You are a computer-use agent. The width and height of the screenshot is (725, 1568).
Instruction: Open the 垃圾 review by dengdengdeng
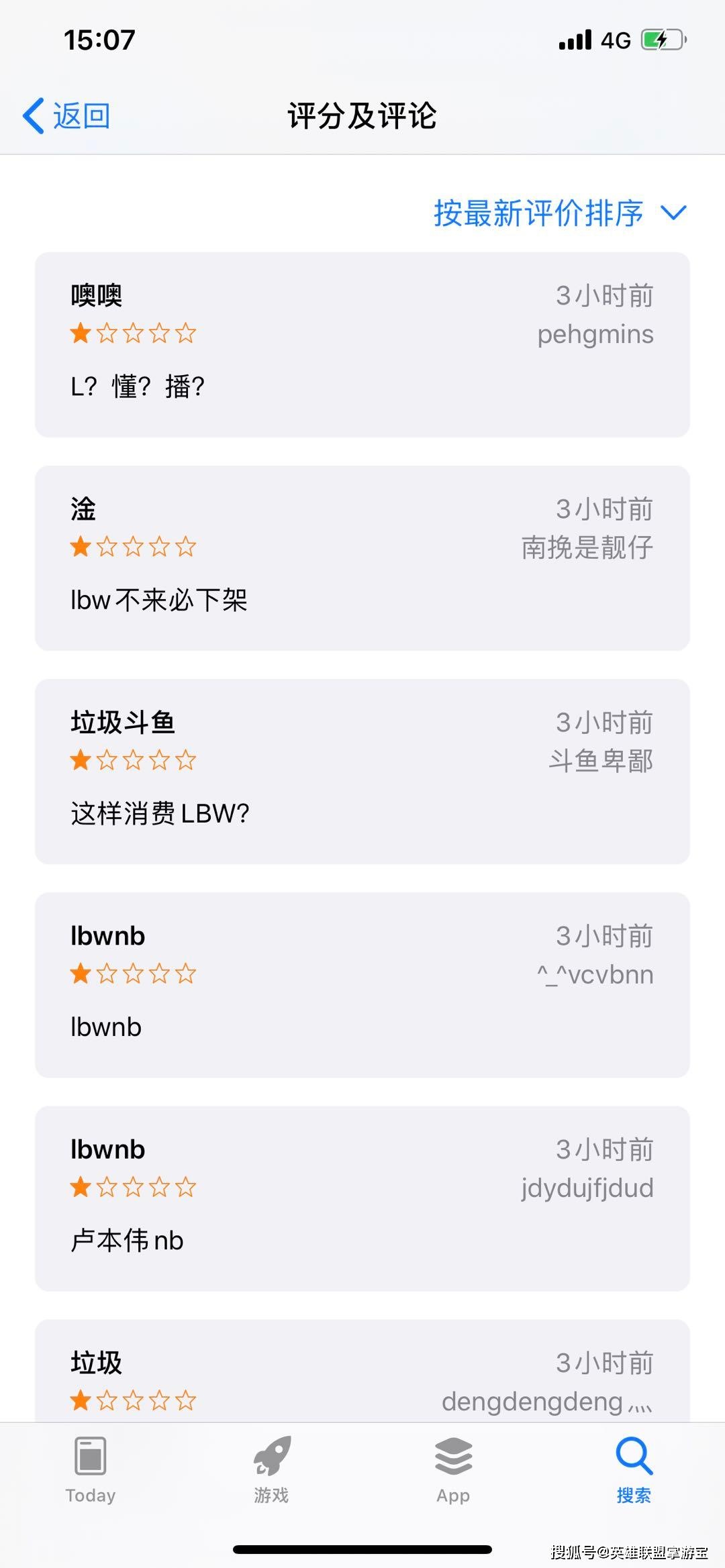point(362,1370)
